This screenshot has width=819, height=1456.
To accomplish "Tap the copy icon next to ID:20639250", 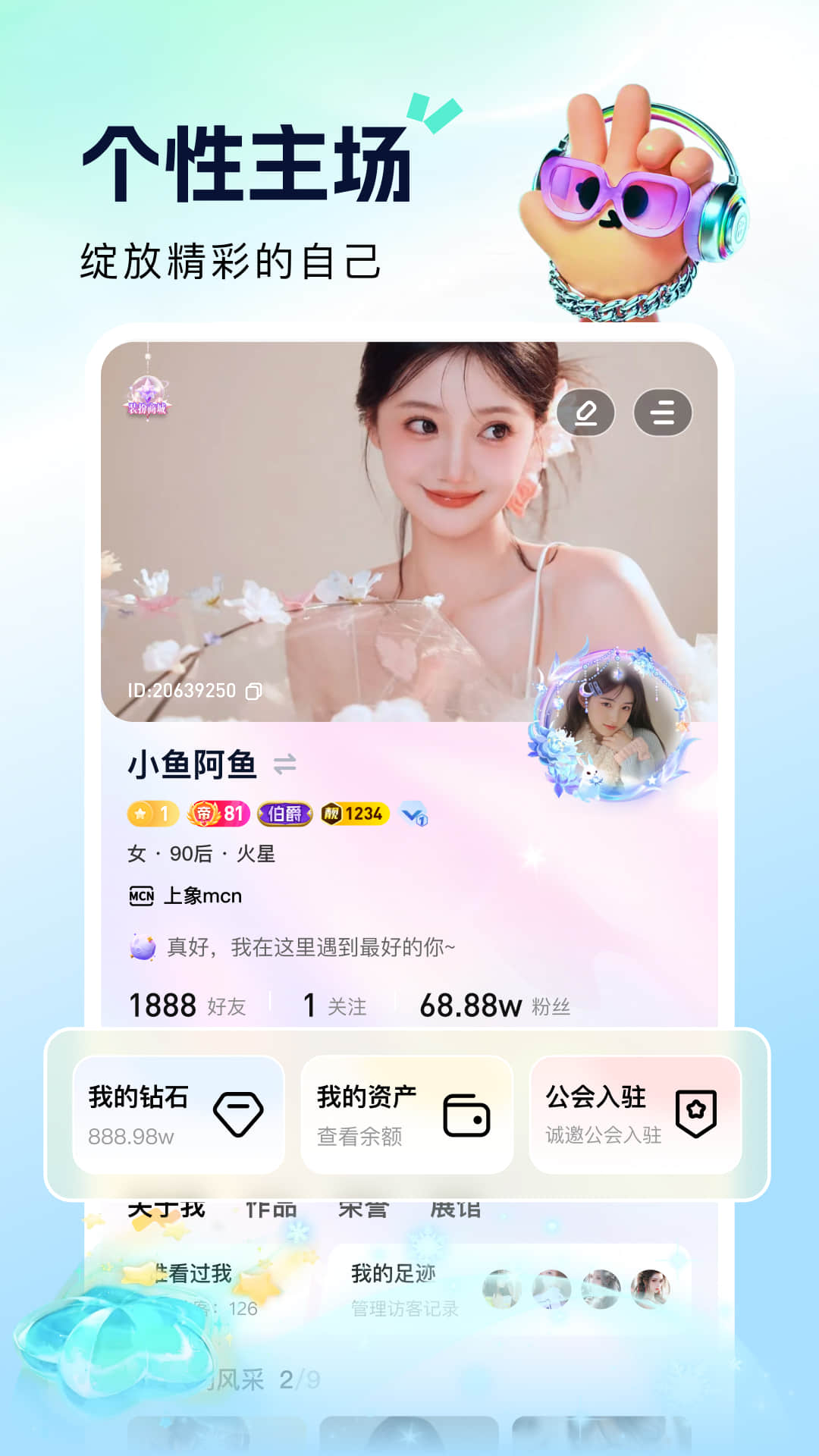I will [x=253, y=692].
